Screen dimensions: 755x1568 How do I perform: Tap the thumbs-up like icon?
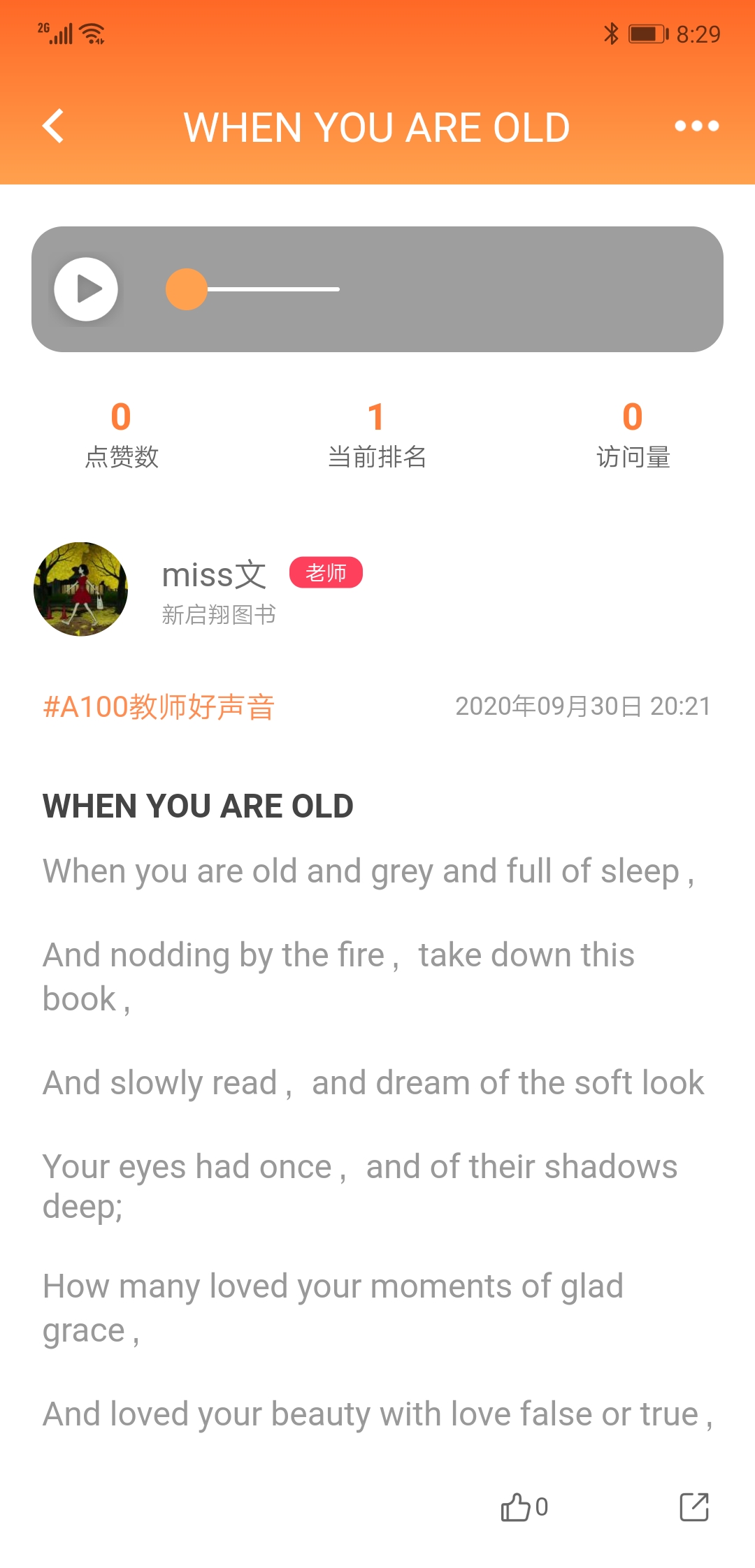(516, 1506)
